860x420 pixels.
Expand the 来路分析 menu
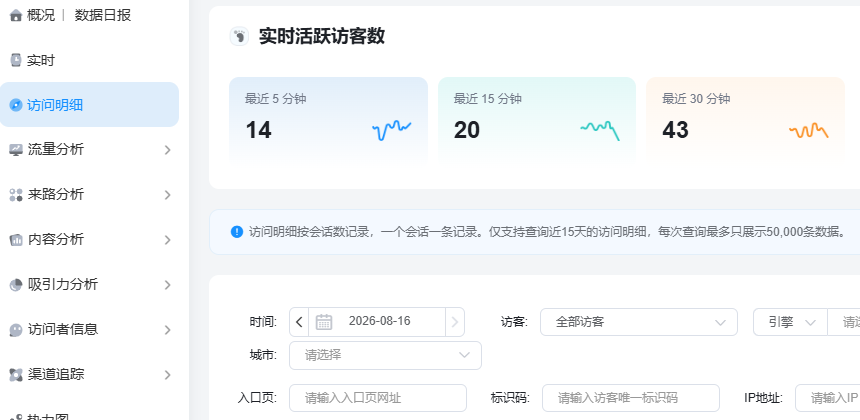pos(89,195)
